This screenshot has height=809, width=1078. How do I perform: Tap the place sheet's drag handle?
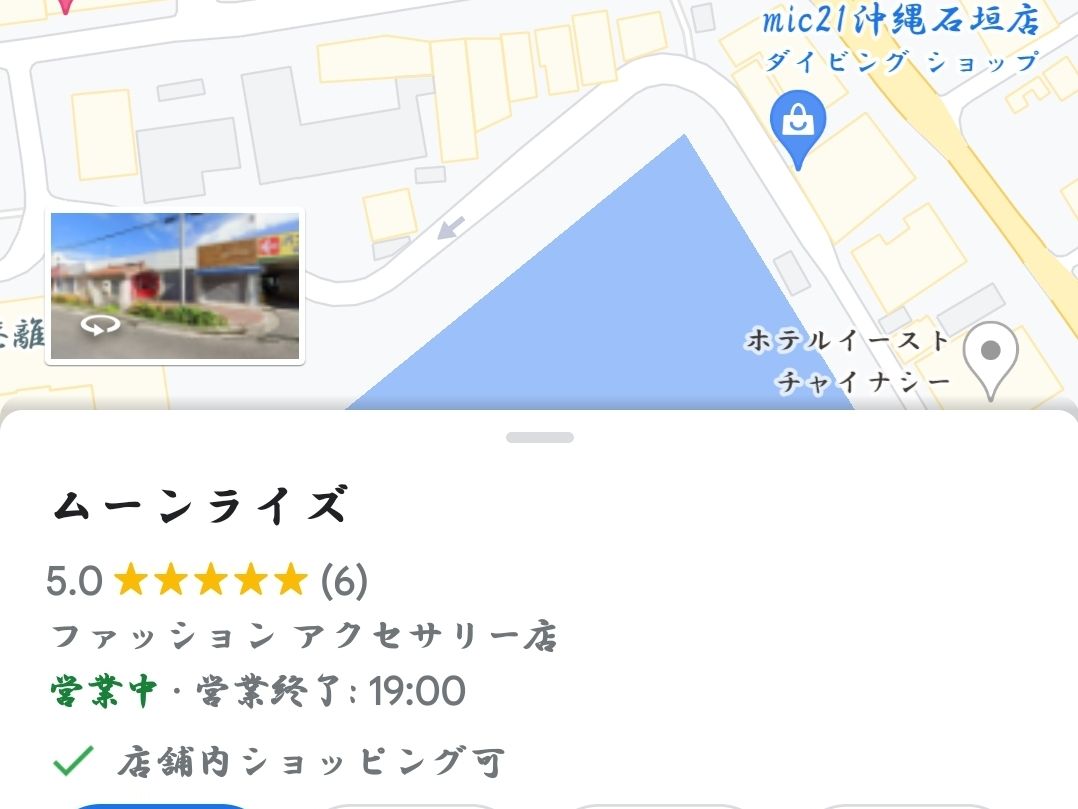[539, 437]
